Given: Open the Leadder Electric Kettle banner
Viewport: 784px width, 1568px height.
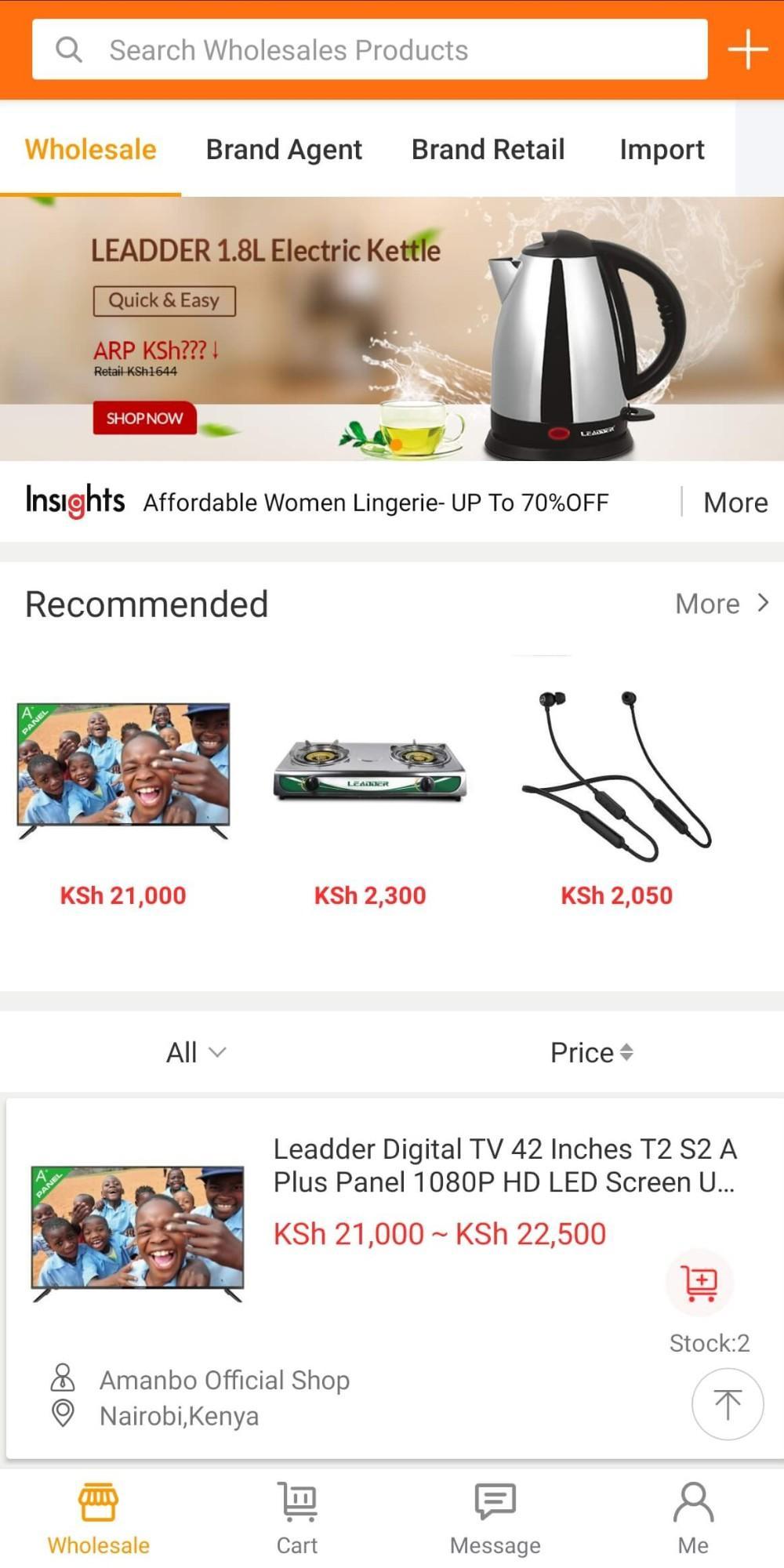Looking at the screenshot, I should pyautogui.click(x=392, y=328).
